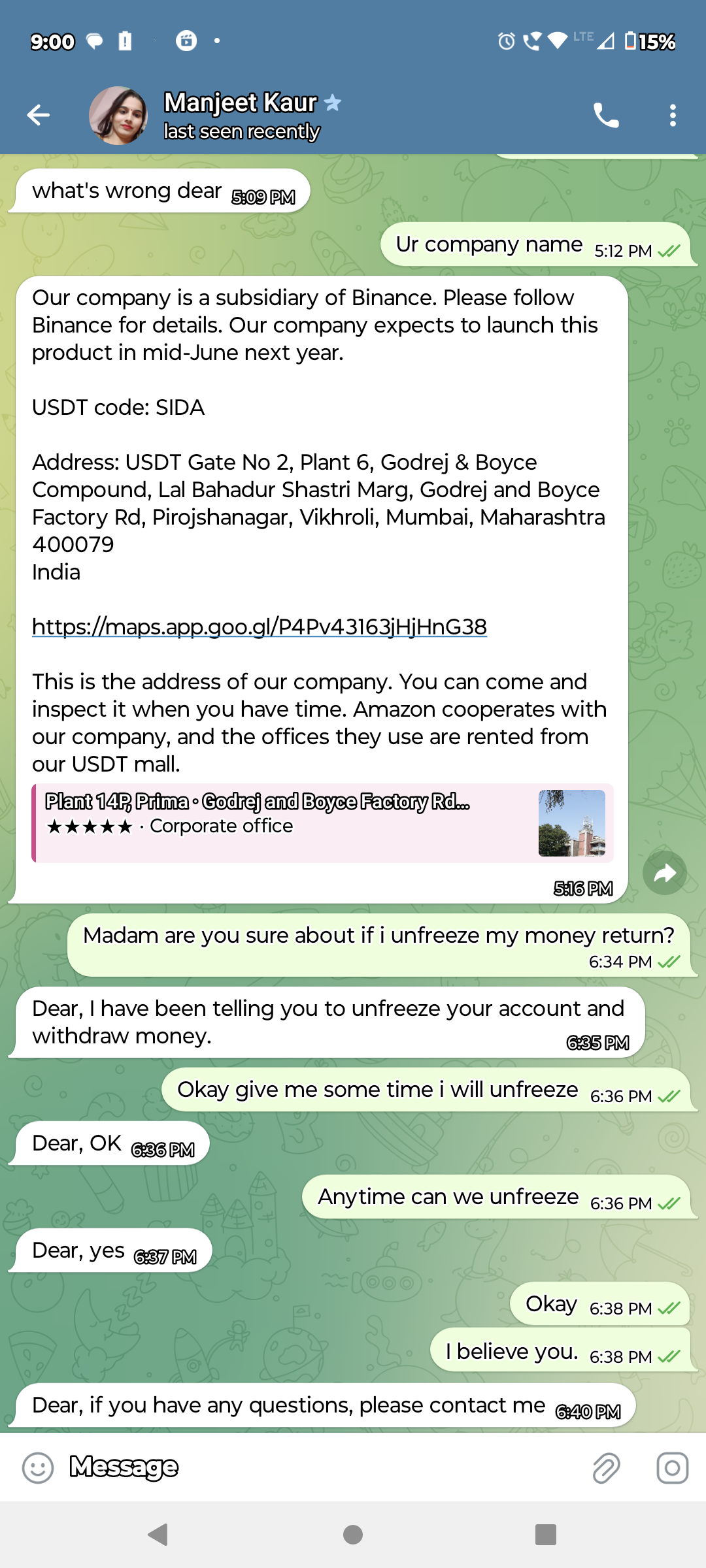
Task: Open the maps.app.goo.gl link
Action: (260, 627)
